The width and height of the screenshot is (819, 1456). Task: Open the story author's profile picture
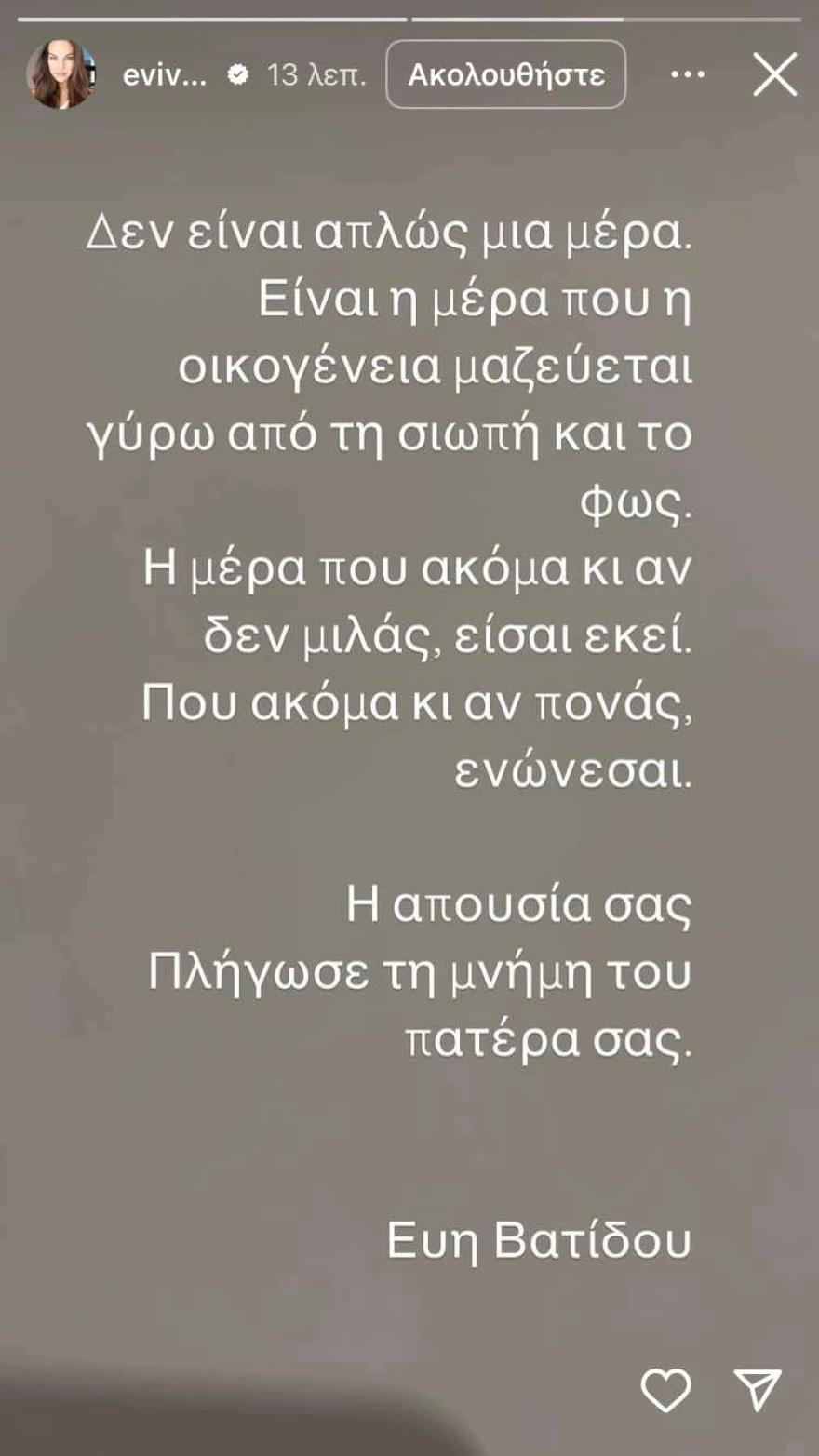pyautogui.click(x=60, y=74)
